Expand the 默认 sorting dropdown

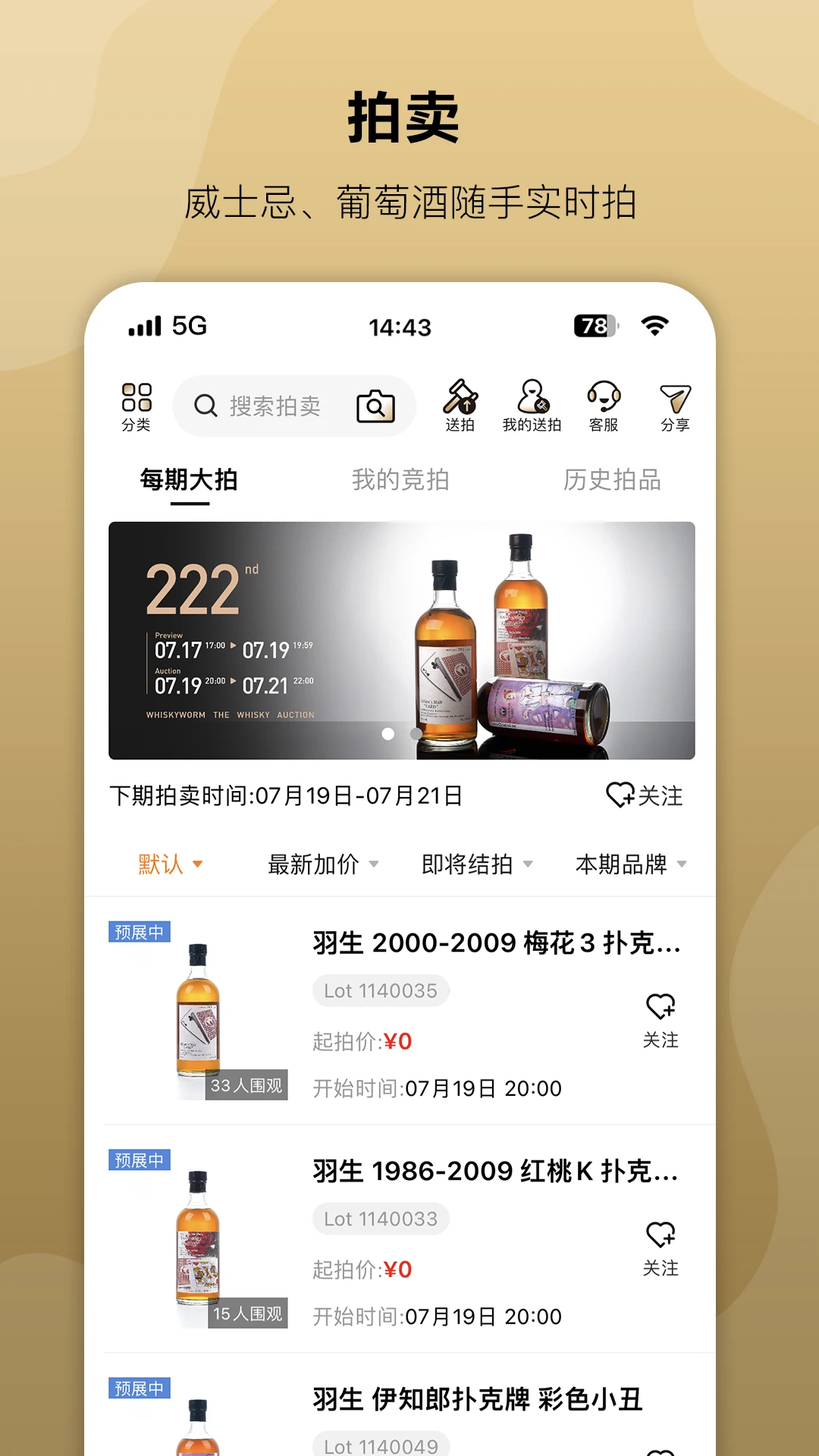click(x=166, y=863)
